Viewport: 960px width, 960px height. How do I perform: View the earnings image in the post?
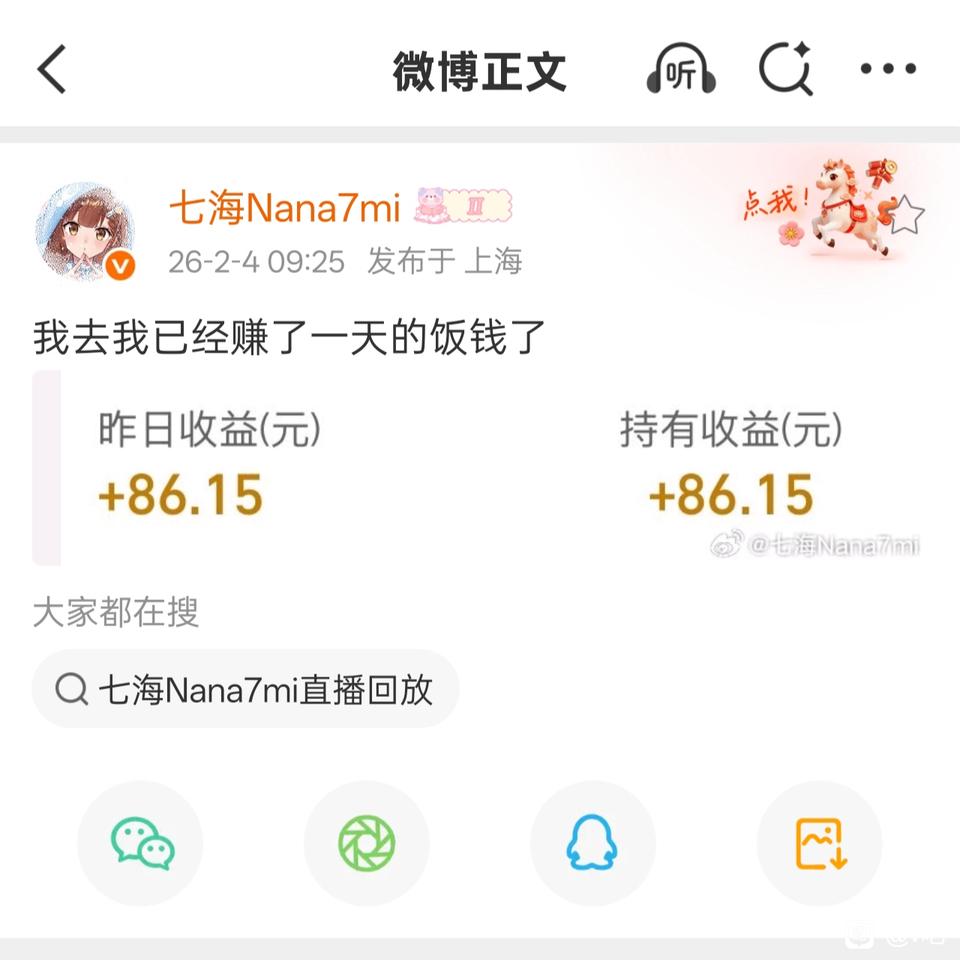coord(478,468)
